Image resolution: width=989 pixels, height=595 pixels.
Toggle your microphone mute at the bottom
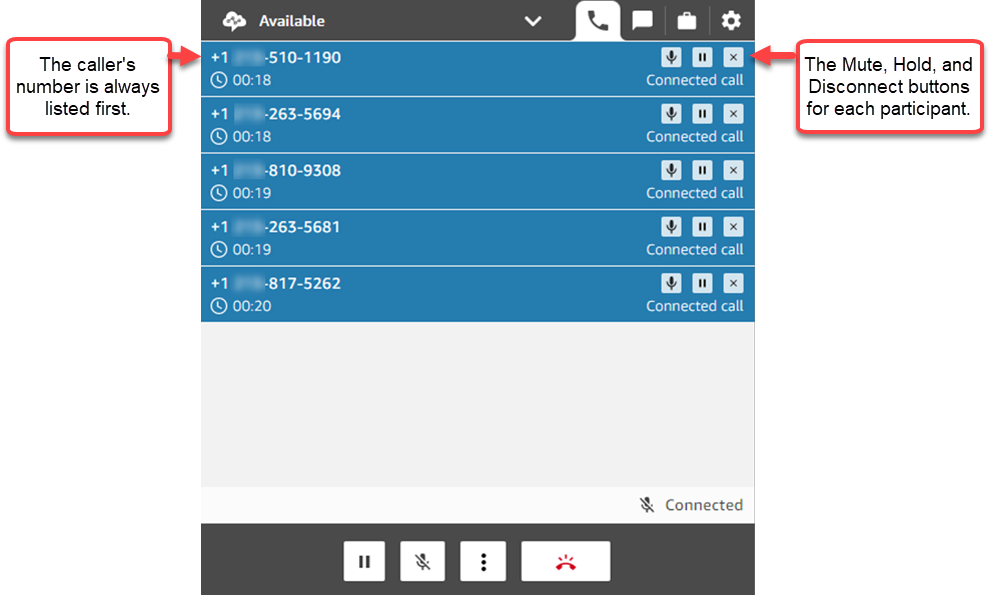tap(423, 562)
